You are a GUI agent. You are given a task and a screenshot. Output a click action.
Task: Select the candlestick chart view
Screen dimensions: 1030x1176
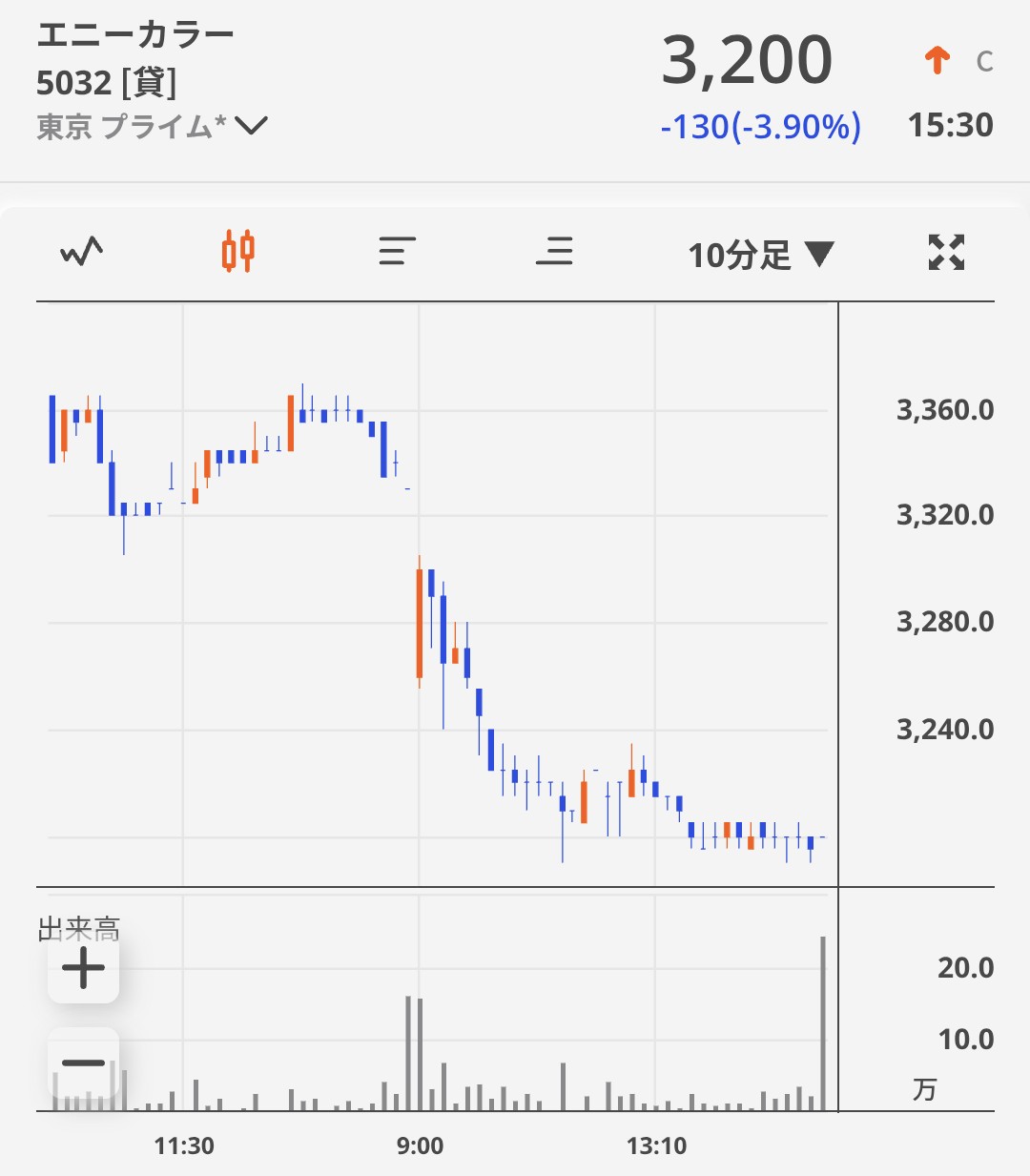238,252
